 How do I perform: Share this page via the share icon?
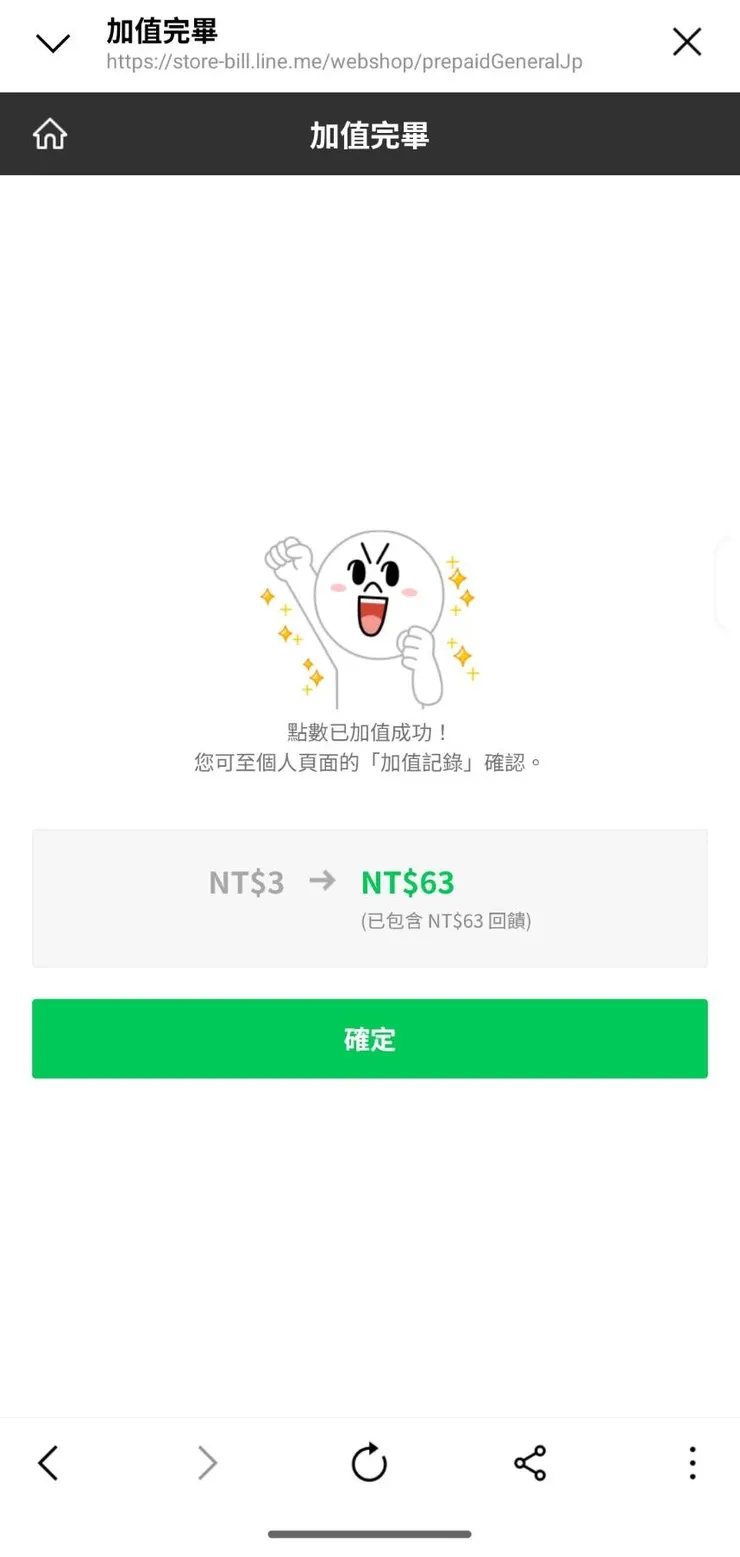[x=530, y=1462]
